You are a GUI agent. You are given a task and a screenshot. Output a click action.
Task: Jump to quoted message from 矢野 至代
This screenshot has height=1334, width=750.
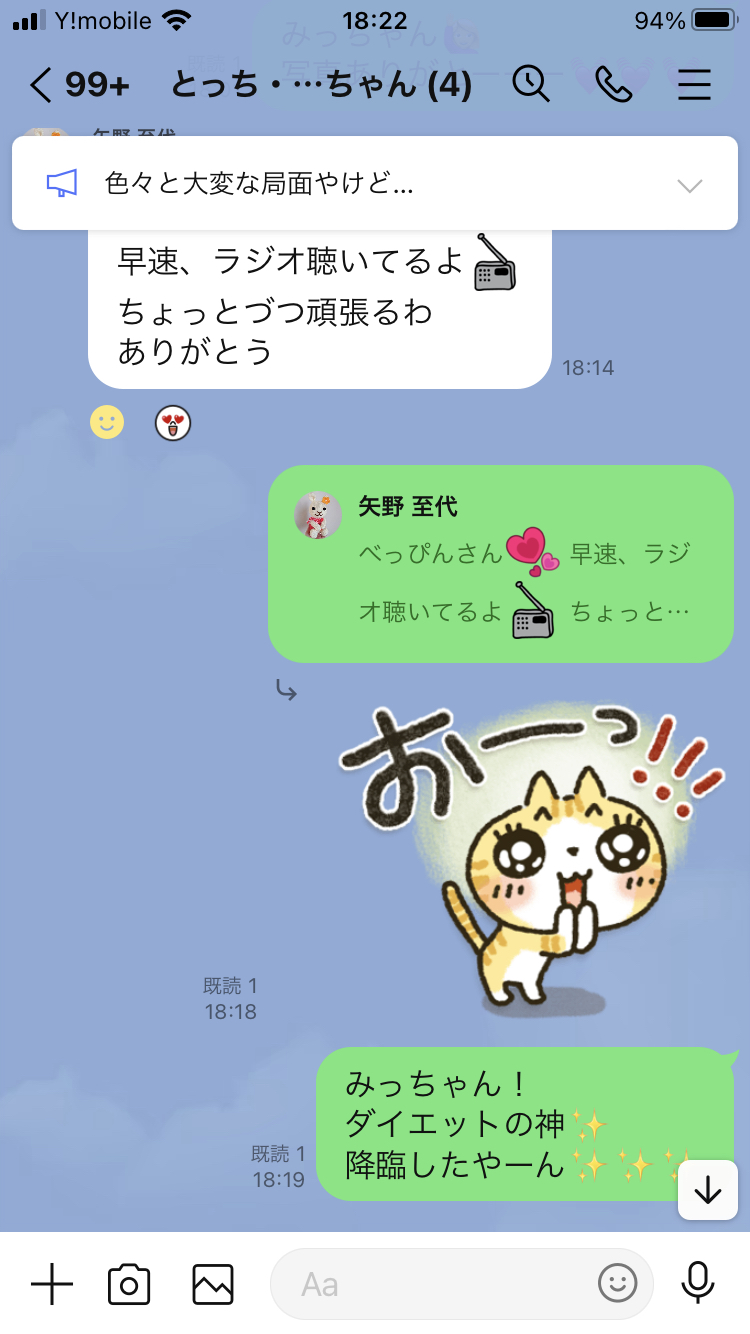tap(501, 564)
